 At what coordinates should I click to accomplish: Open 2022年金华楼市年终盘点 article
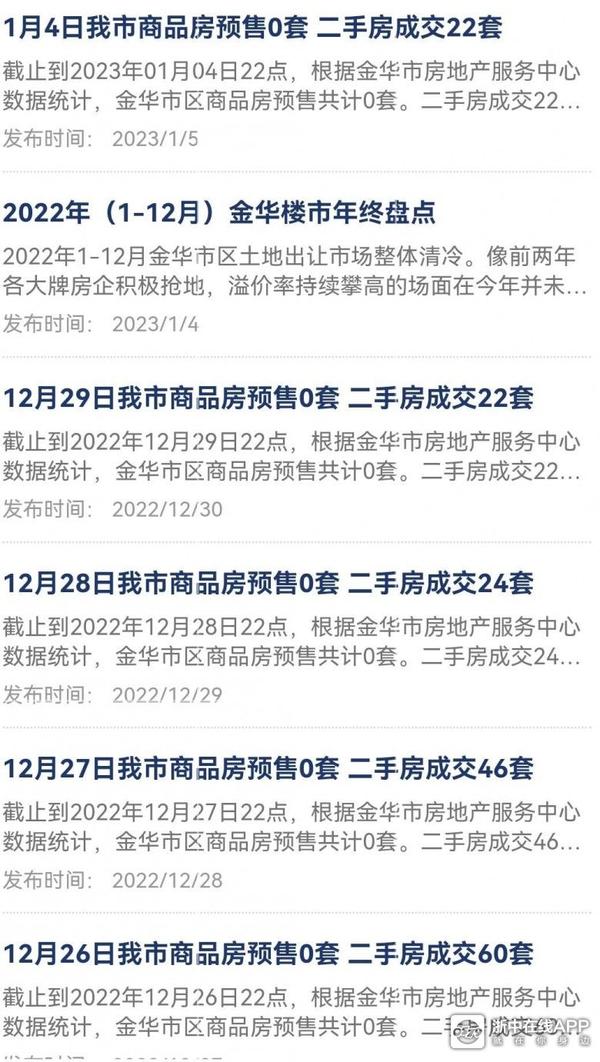220,212
